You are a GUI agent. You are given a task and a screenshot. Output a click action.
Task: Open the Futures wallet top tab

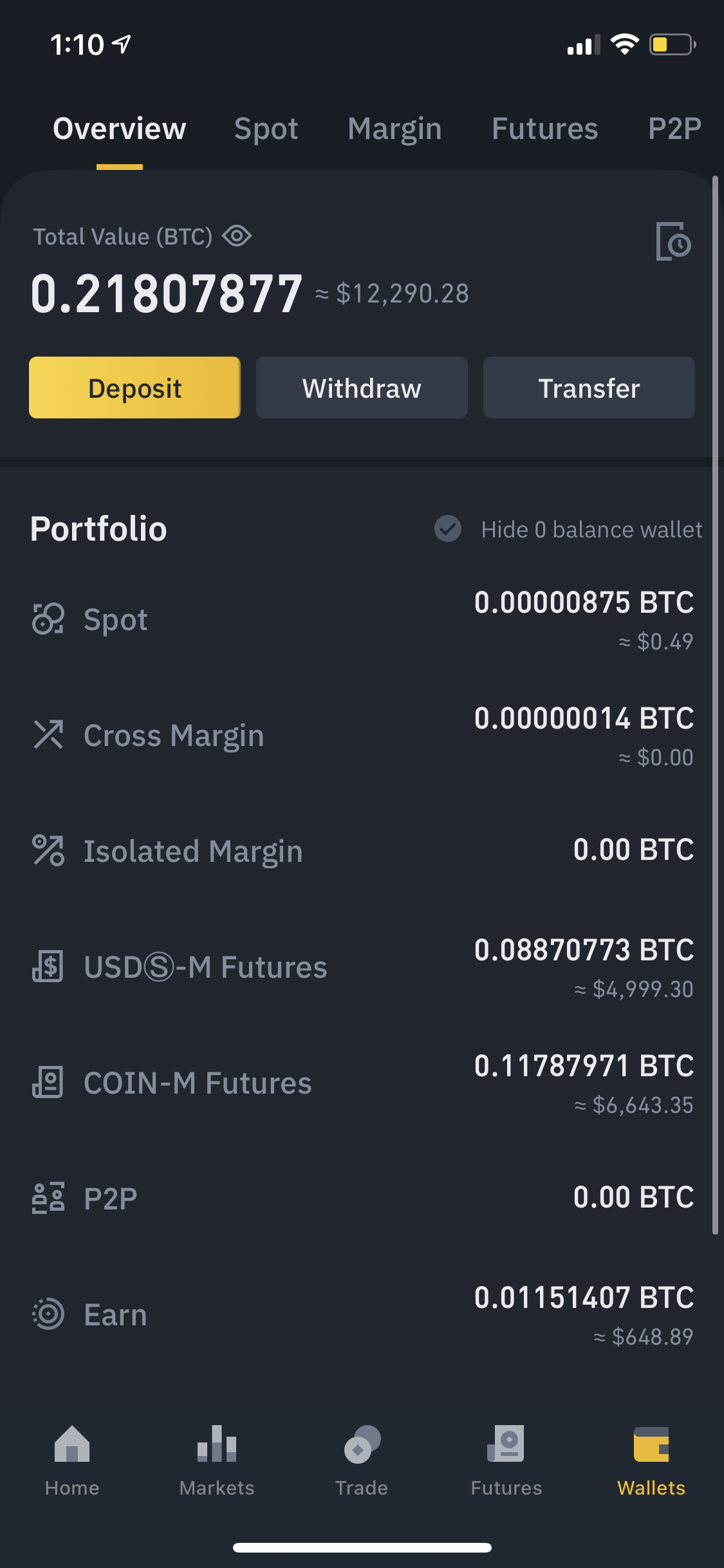coord(544,129)
